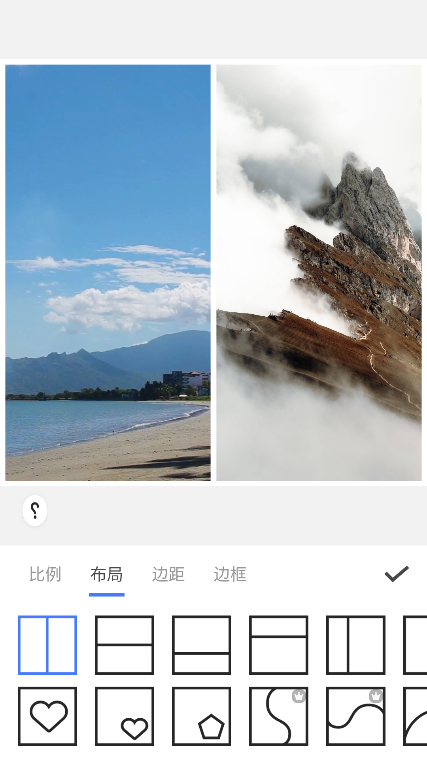The image size is (427, 759).
Task: Select the pentagon inset layout
Action: pyautogui.click(x=201, y=716)
